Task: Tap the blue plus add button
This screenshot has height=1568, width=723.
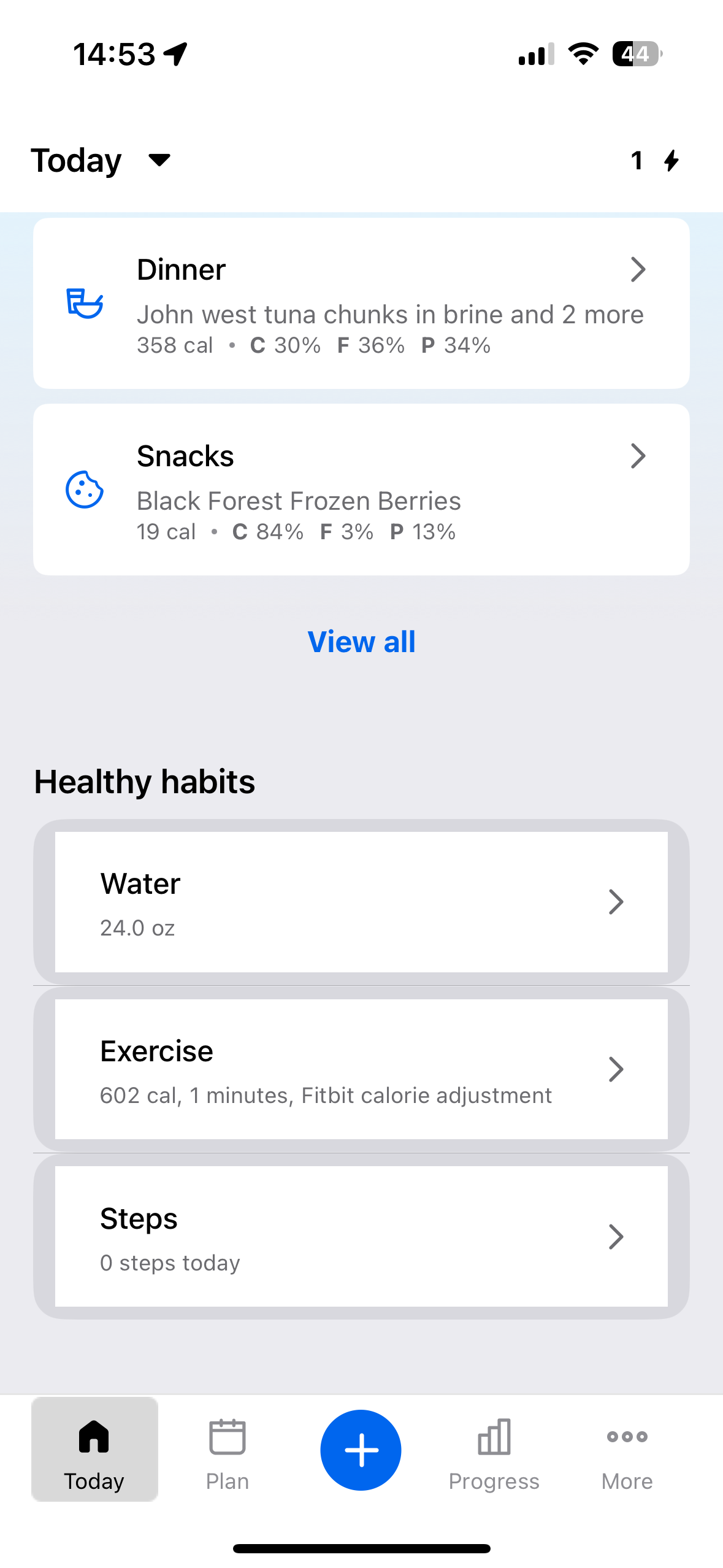Action: (x=361, y=1450)
